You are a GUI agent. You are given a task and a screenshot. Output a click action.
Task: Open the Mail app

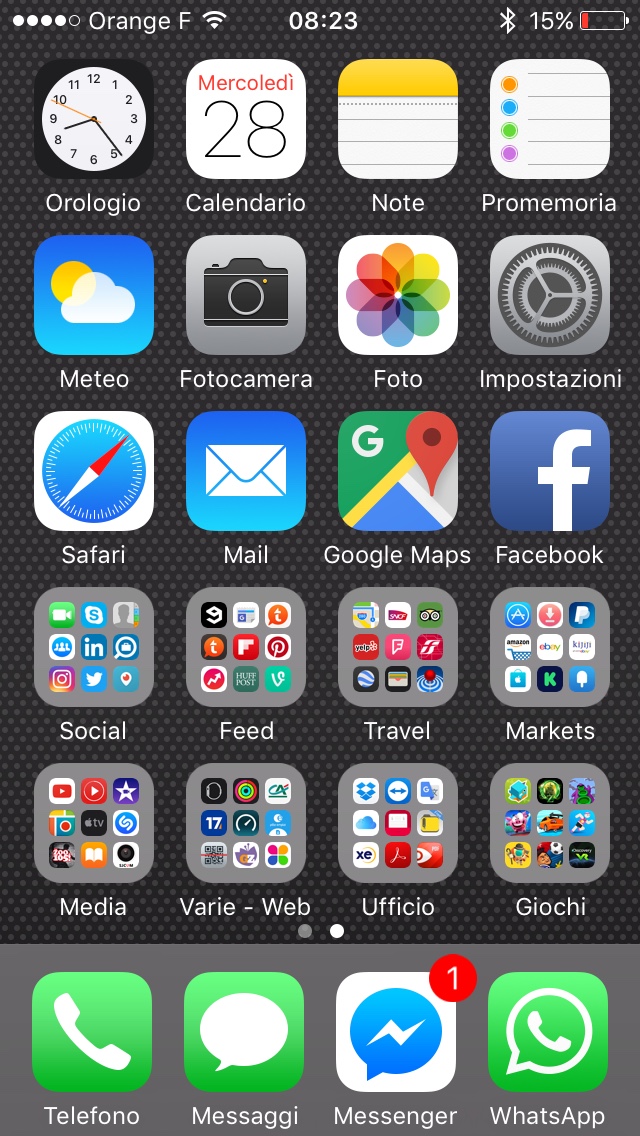click(x=246, y=471)
